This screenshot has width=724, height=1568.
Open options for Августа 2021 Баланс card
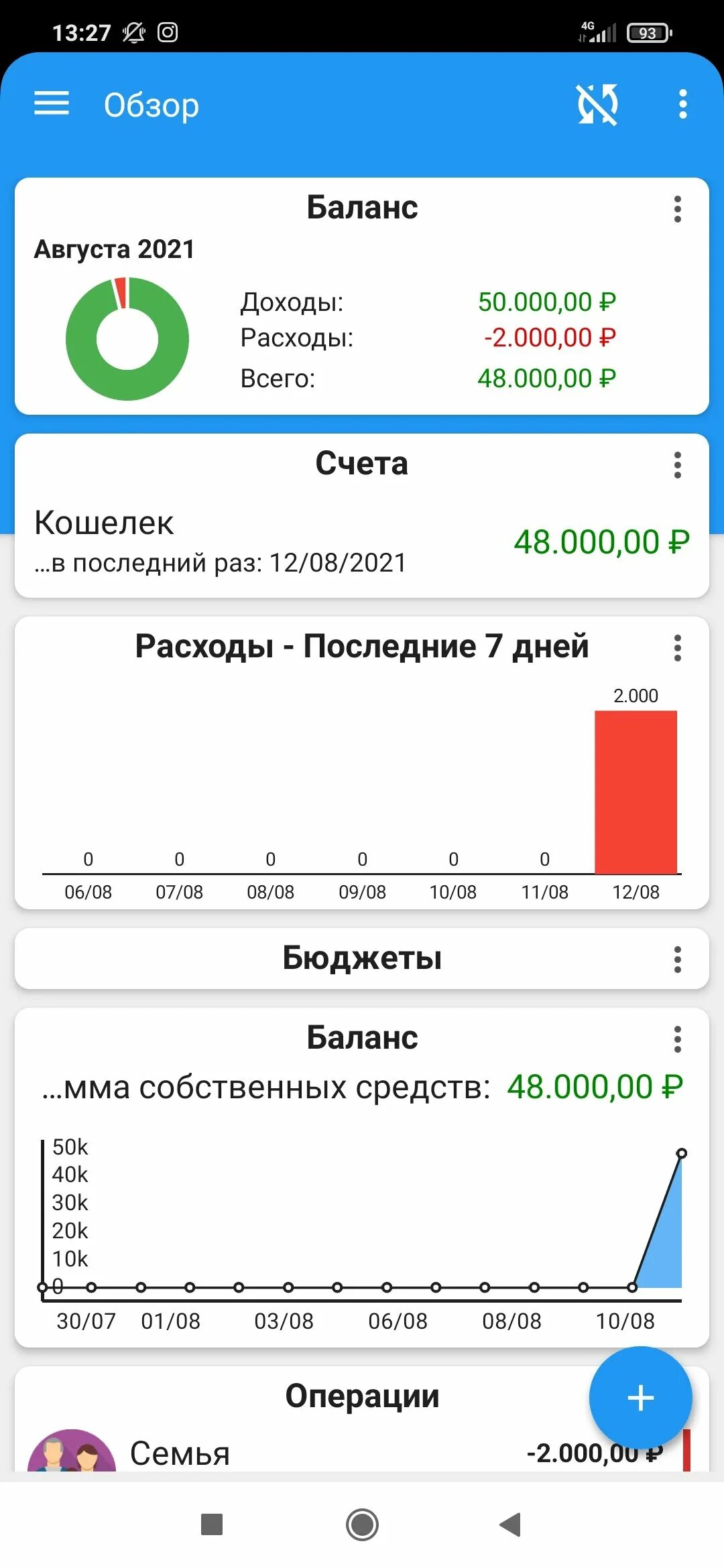tap(678, 209)
